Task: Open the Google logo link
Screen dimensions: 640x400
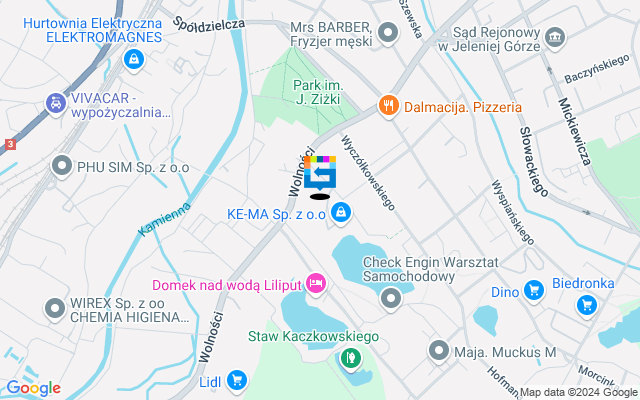Action: coord(33,388)
